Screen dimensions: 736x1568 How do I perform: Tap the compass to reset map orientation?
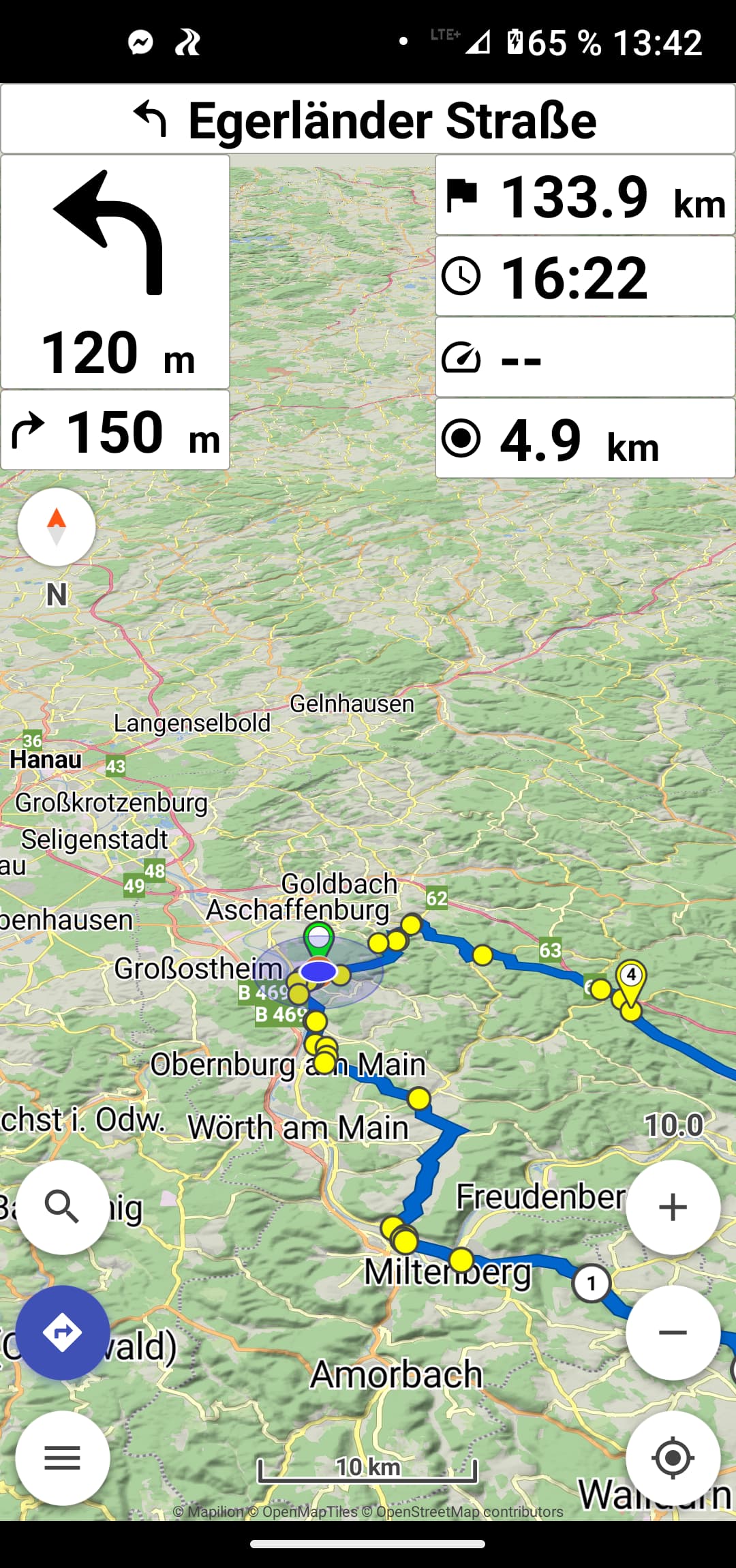pyautogui.click(x=57, y=527)
